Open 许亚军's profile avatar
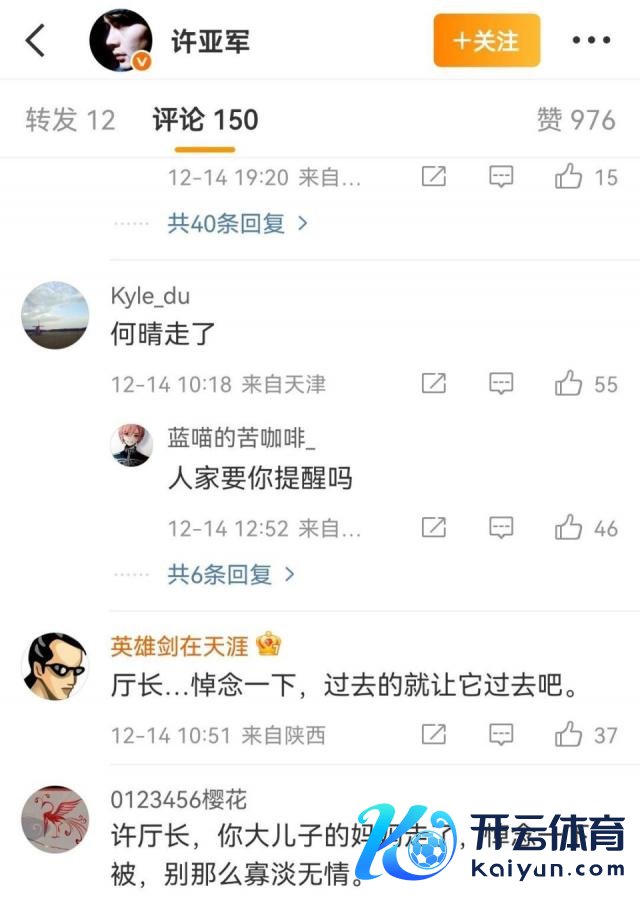Viewport: 640px width, 902px height. (121, 42)
